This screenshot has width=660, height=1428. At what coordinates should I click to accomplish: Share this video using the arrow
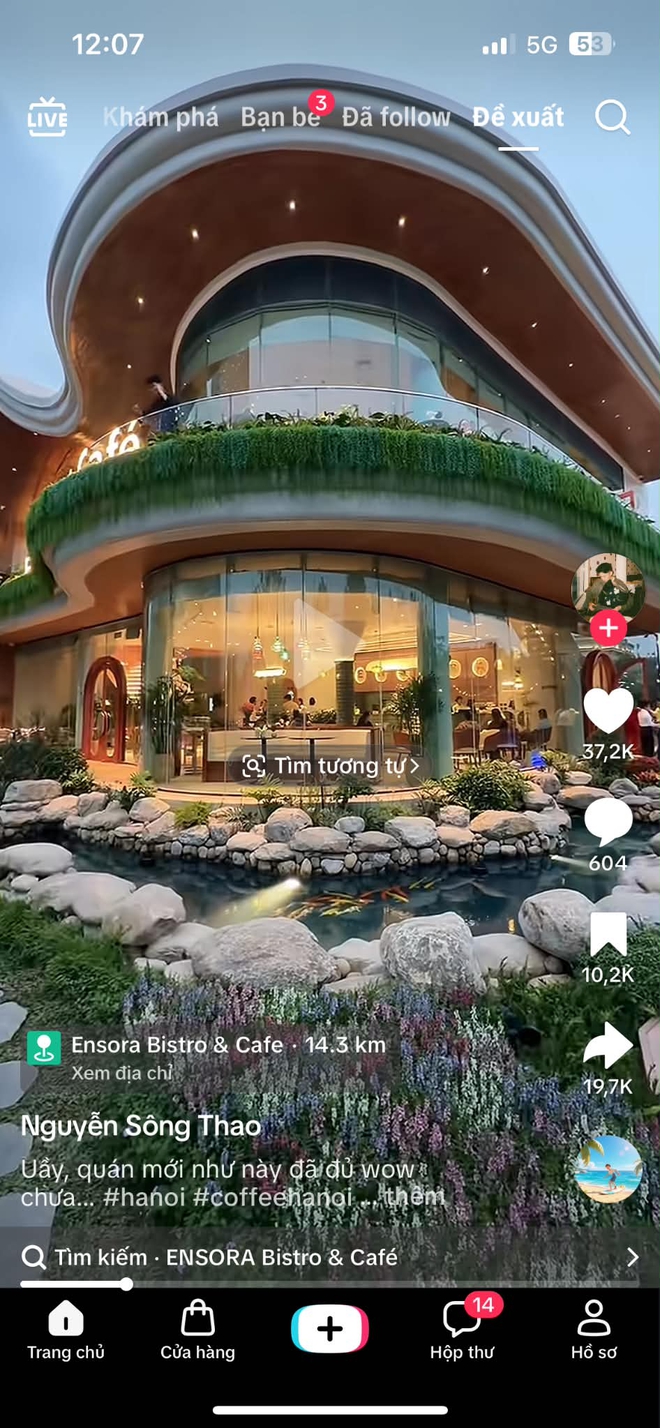608,1046
